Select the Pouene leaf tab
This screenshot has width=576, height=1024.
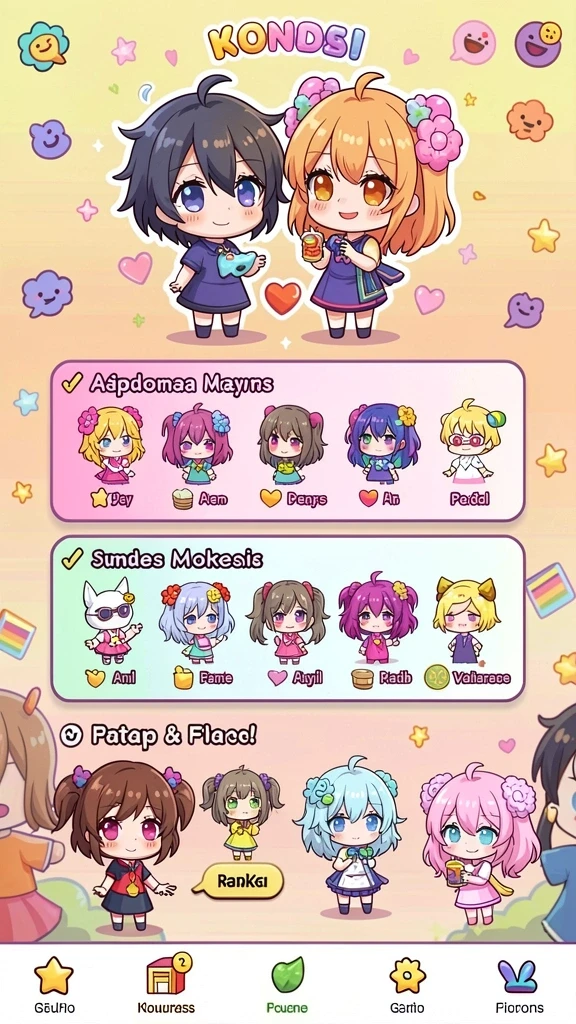pos(287,984)
